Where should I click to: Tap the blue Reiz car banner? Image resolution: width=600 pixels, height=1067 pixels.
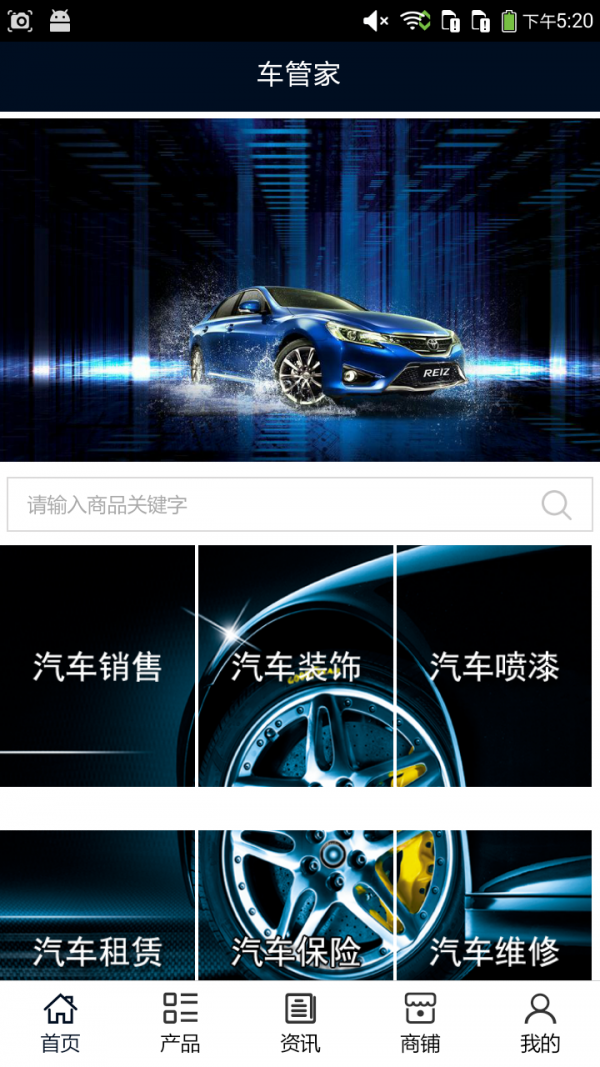click(300, 290)
